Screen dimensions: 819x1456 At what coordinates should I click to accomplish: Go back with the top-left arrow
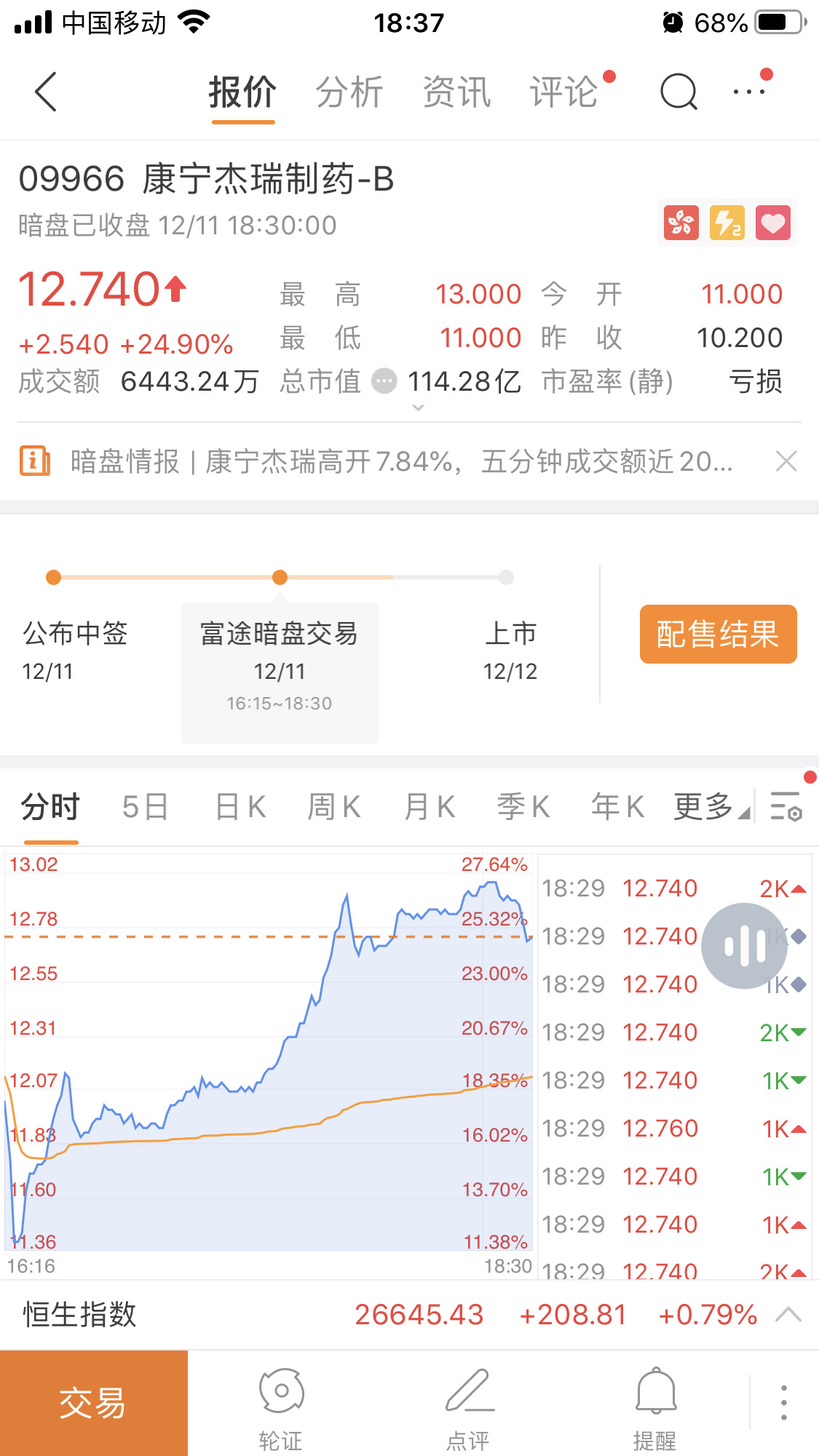pyautogui.click(x=46, y=92)
